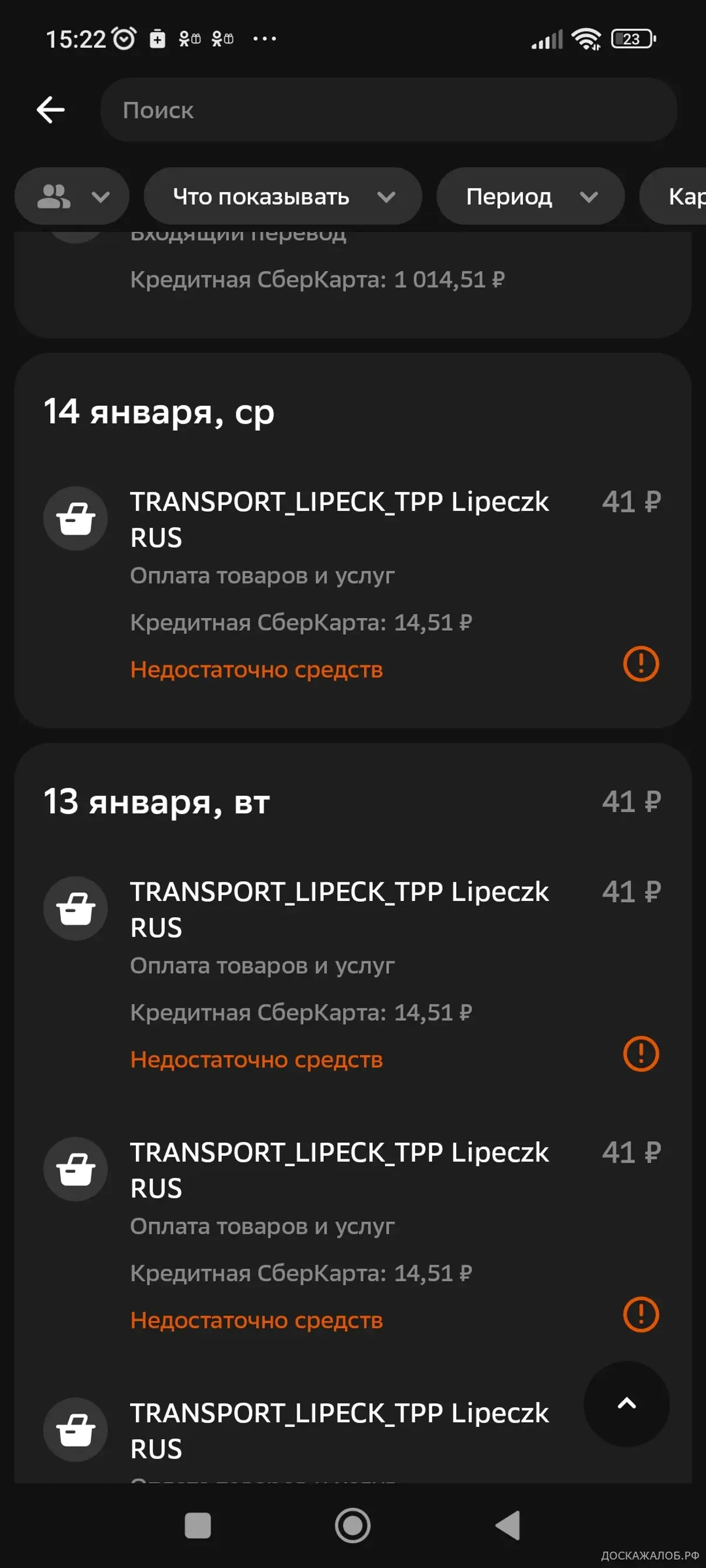Screen dimensions: 706x1568
Task: Open the system recent apps view
Action: click(x=197, y=1525)
